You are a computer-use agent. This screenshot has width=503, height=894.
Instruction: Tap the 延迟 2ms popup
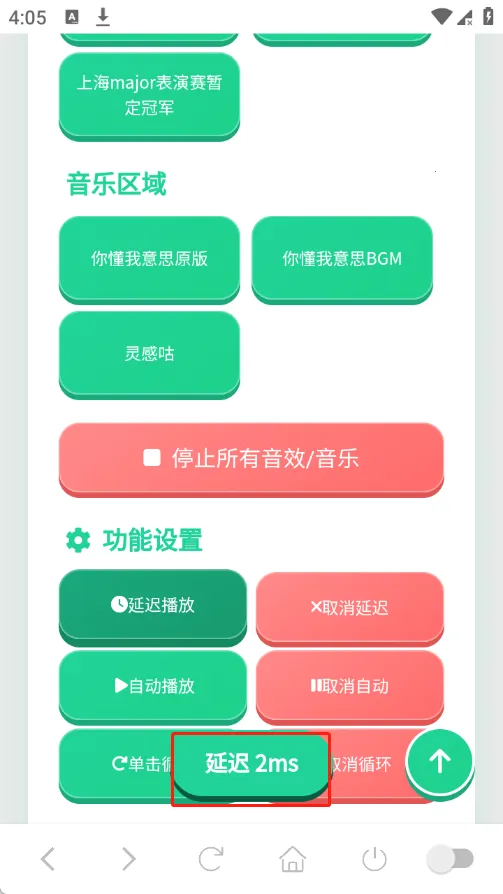[252, 764]
